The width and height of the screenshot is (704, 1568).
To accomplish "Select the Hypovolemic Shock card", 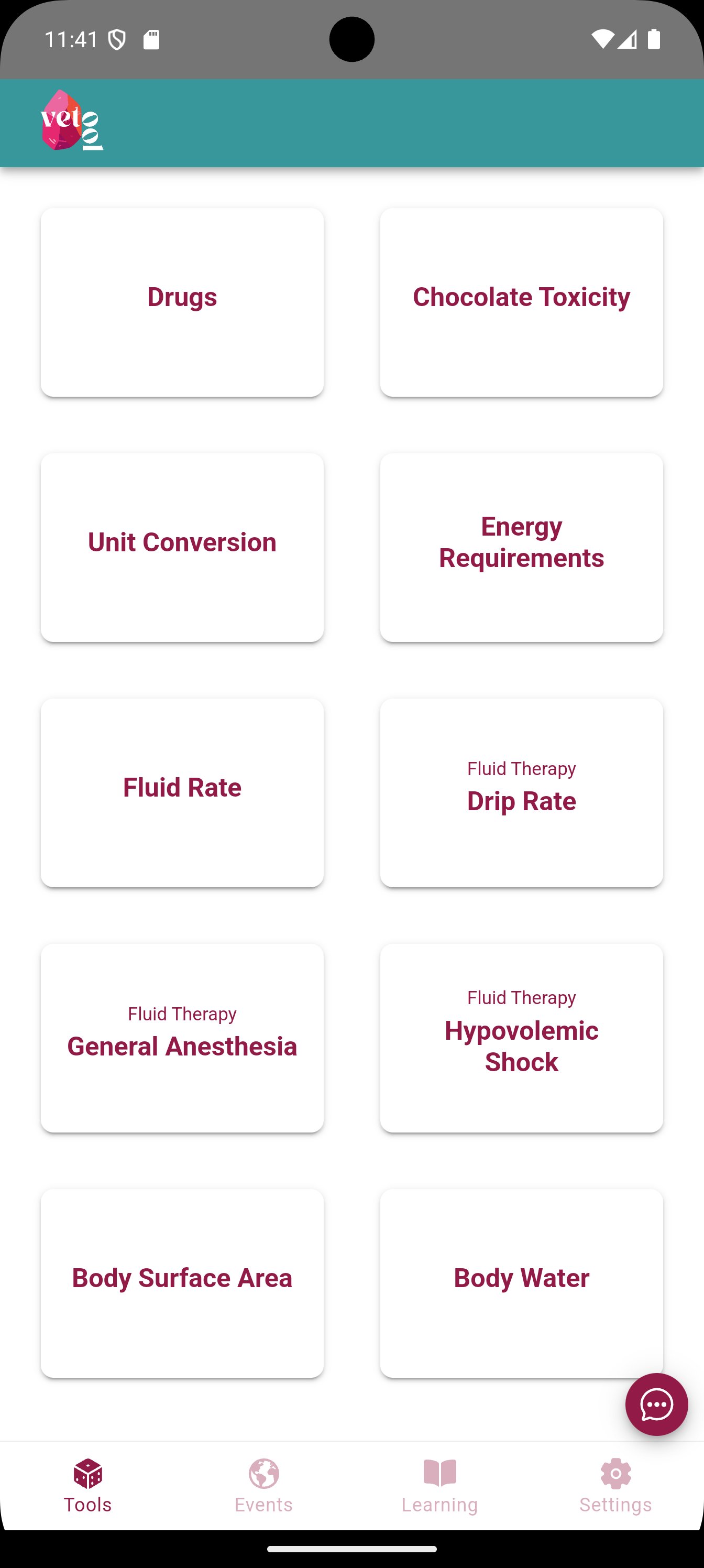I will (522, 1038).
